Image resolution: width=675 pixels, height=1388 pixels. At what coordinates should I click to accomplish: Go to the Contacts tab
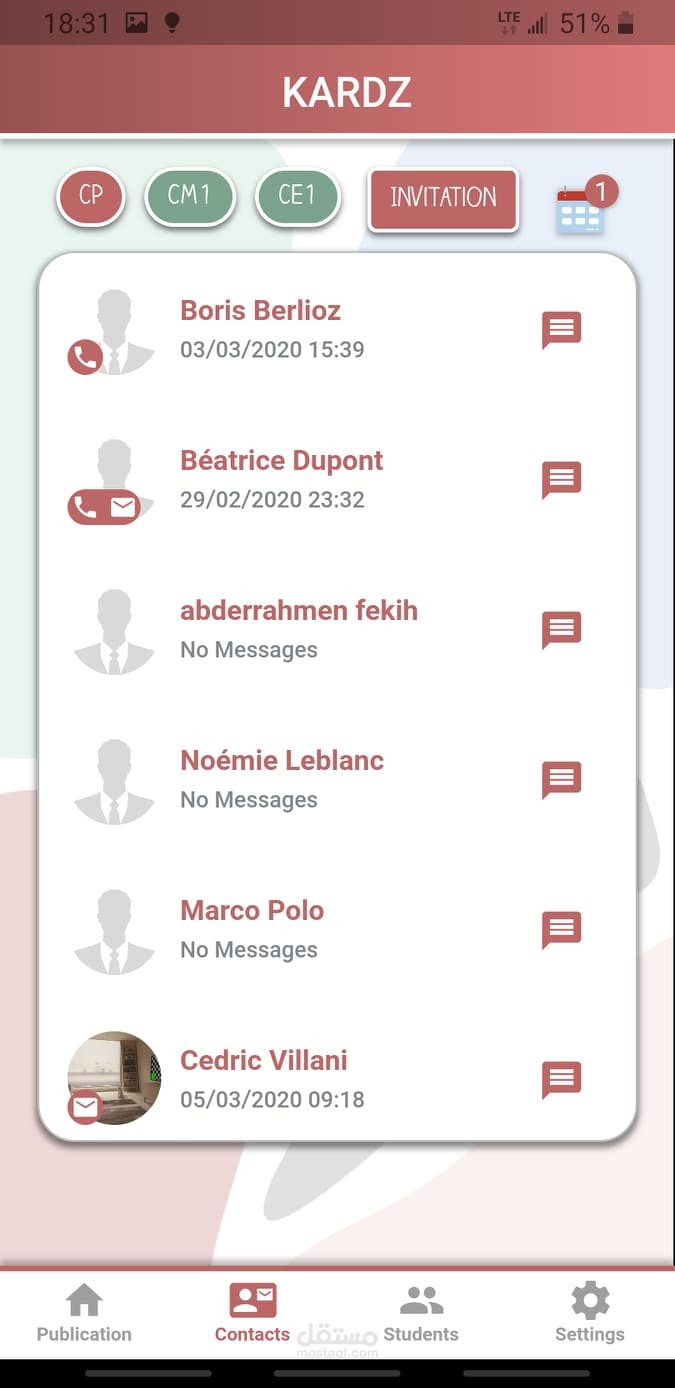(x=252, y=1313)
